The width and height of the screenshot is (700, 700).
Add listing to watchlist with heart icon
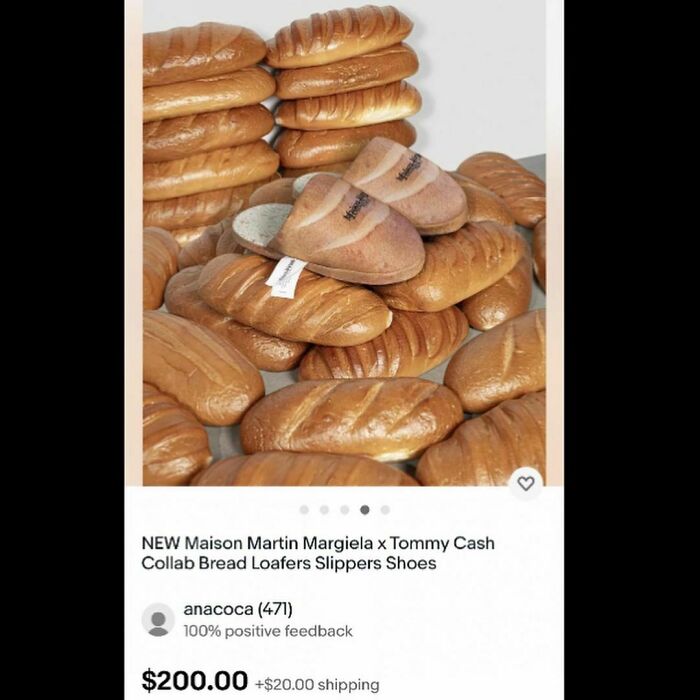click(526, 484)
